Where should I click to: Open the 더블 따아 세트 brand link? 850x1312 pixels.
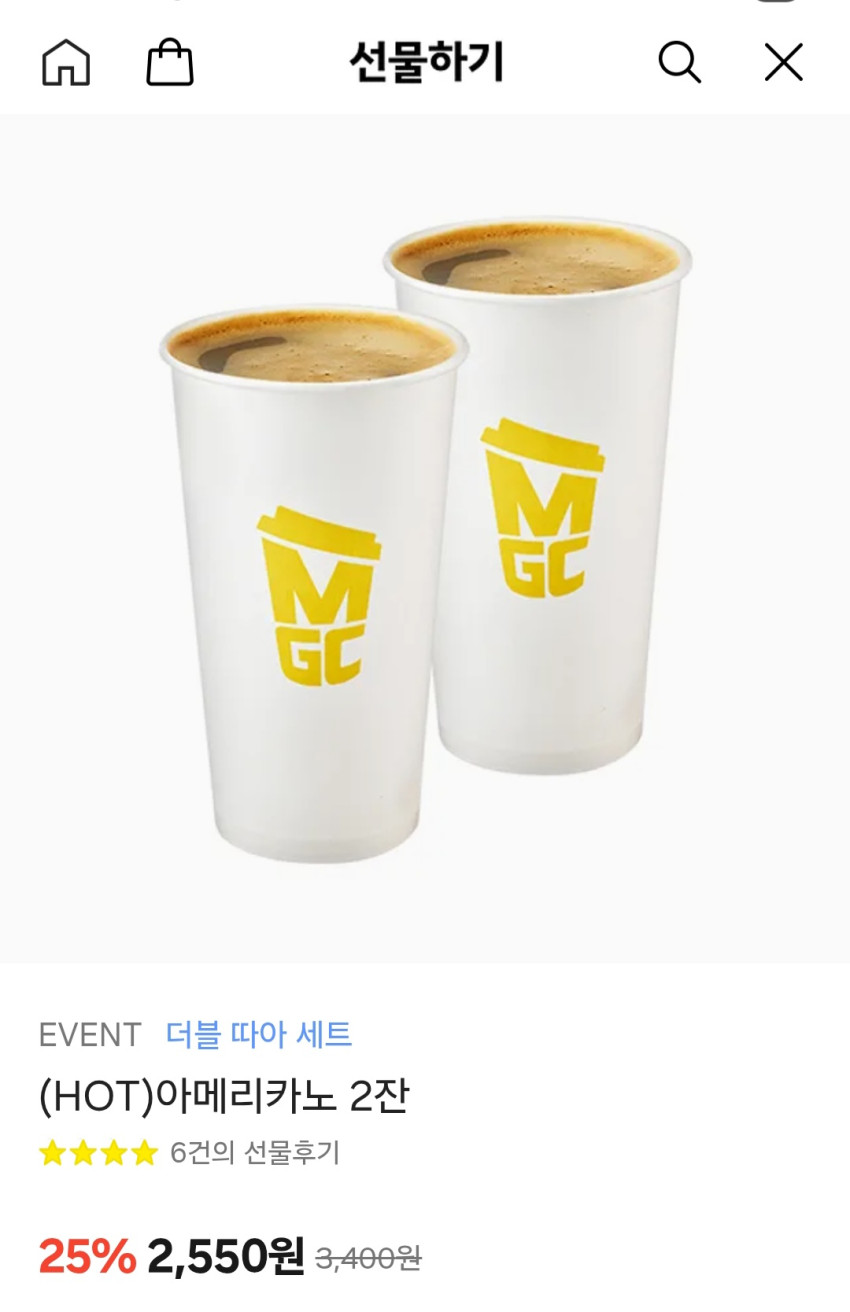coord(259,1034)
